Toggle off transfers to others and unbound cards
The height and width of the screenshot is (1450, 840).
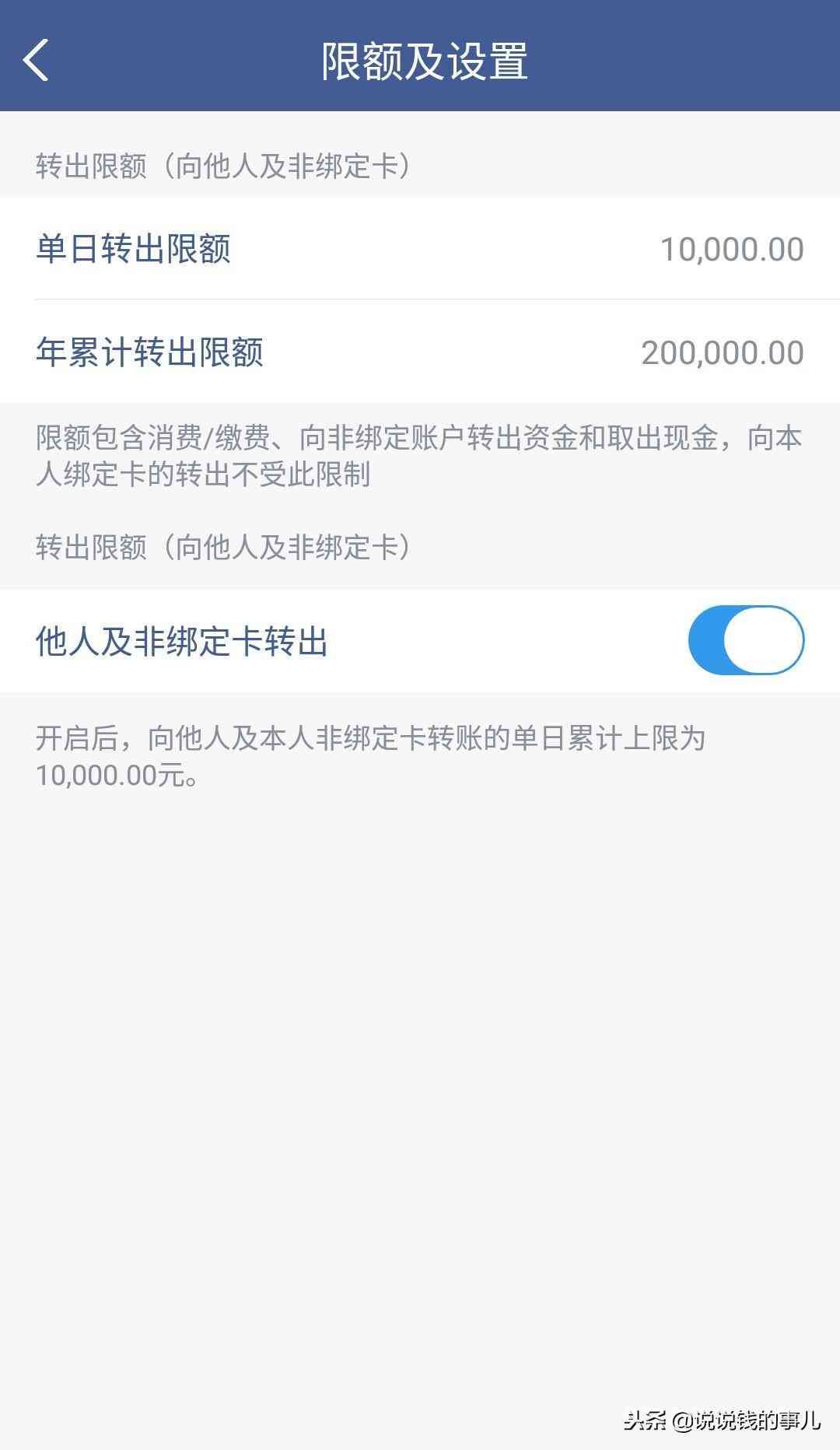point(745,639)
